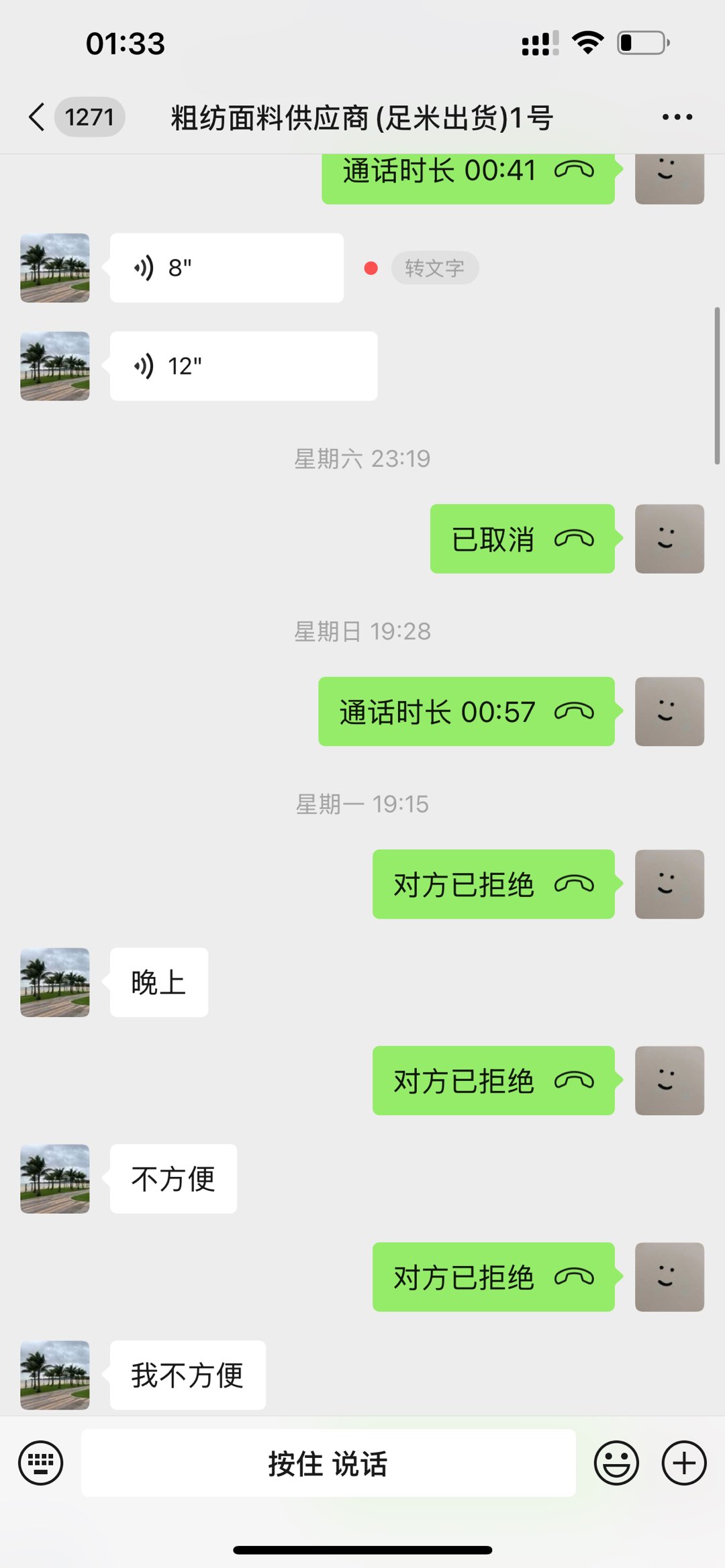Select the 不方便 message bubble
Screen dimensions: 725x1568
(x=173, y=1179)
